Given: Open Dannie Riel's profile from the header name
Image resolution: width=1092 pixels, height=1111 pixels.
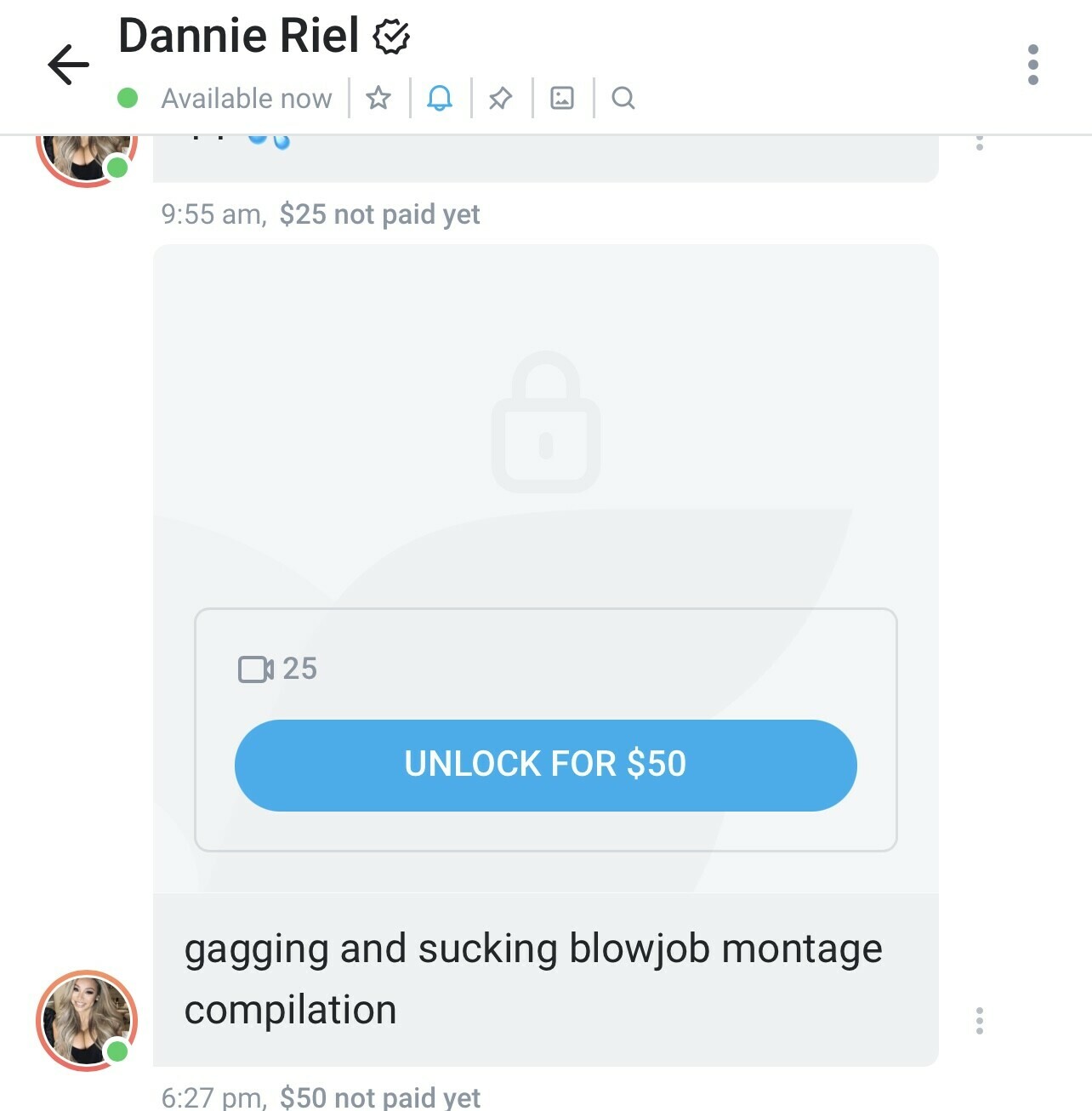Looking at the screenshot, I should (x=239, y=36).
